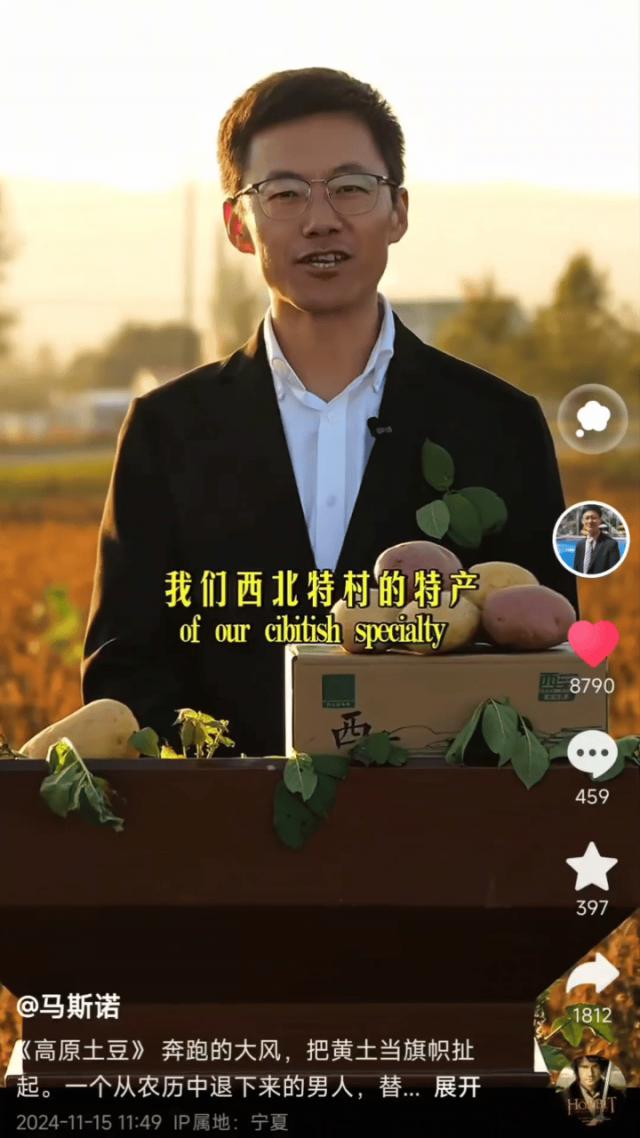Open the @马斯诺 profile link

point(68,1007)
